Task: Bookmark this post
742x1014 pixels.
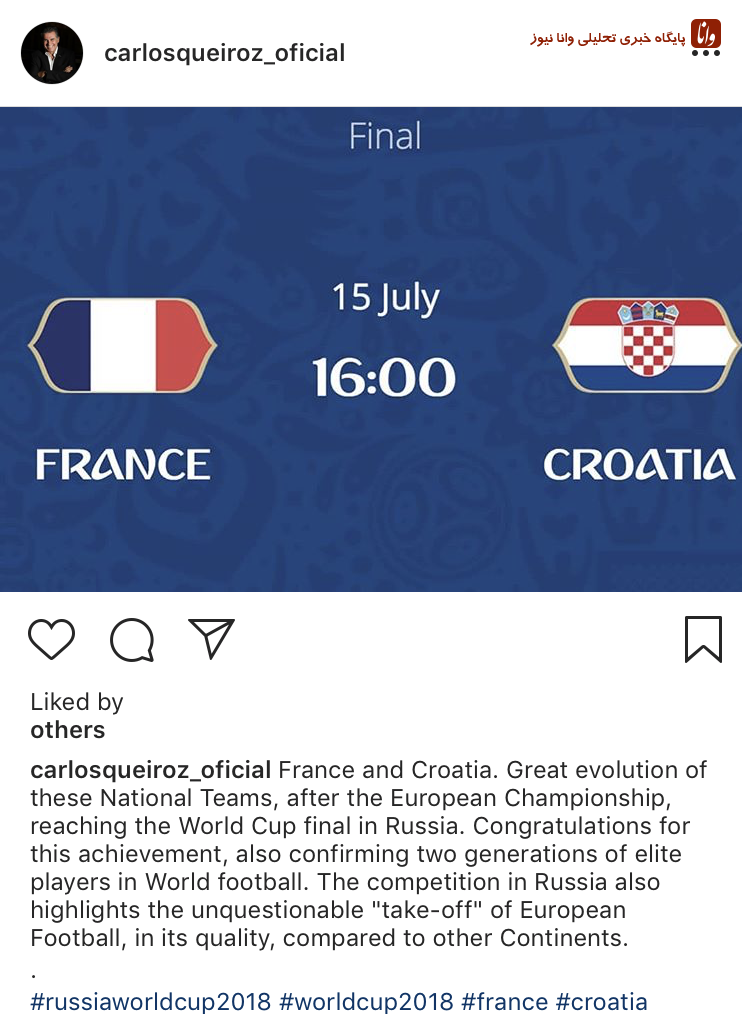Action: [x=703, y=639]
